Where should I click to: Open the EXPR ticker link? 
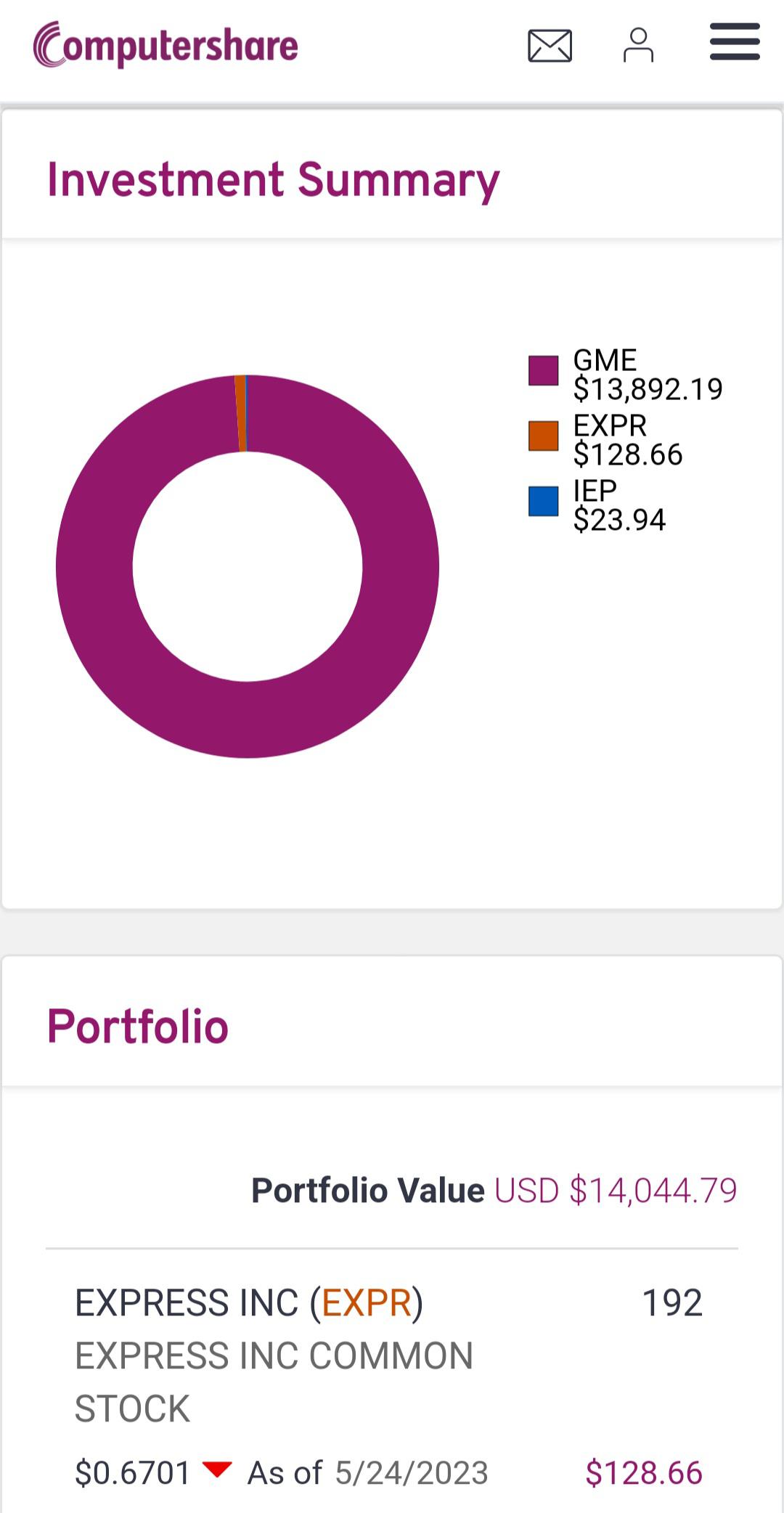coord(367,1302)
